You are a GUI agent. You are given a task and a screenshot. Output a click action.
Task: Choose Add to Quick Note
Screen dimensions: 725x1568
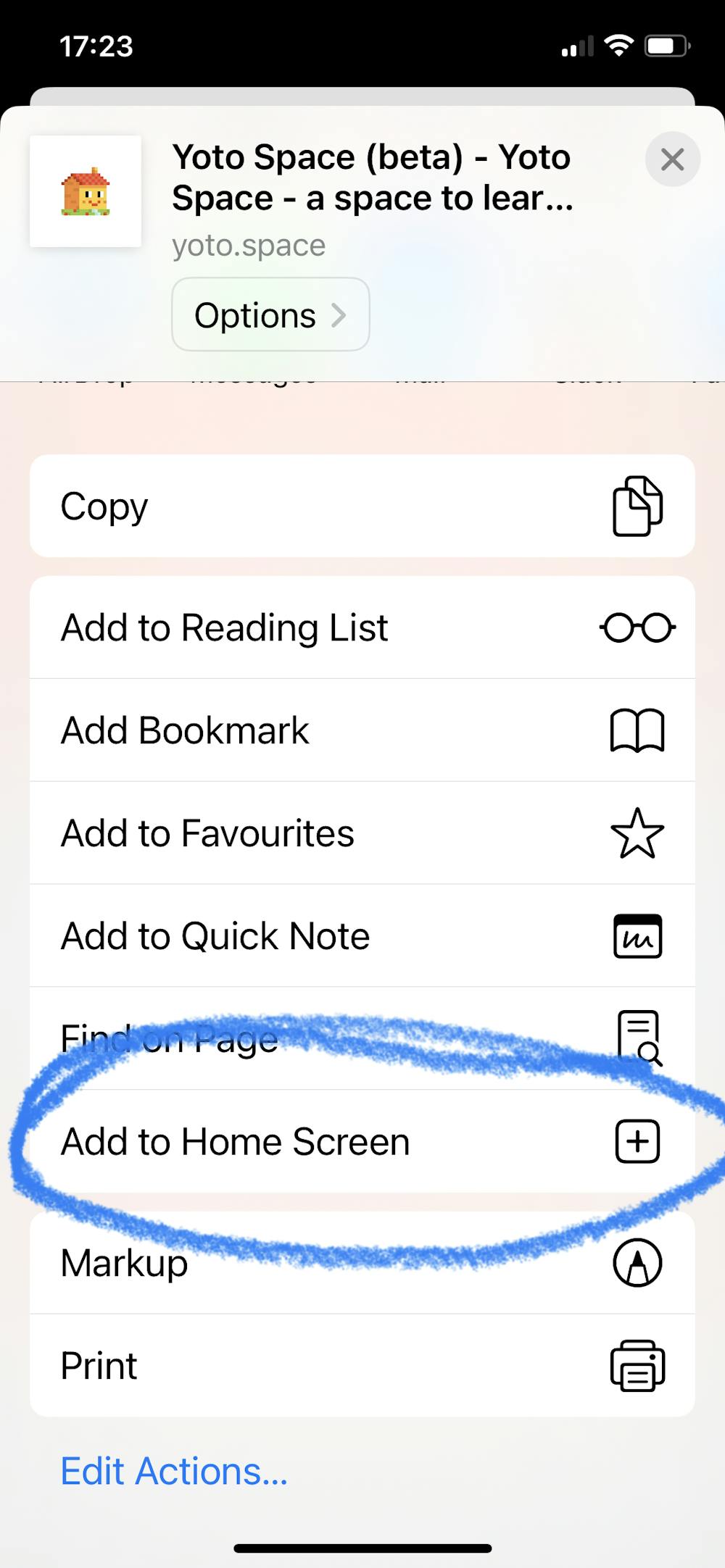(362, 936)
